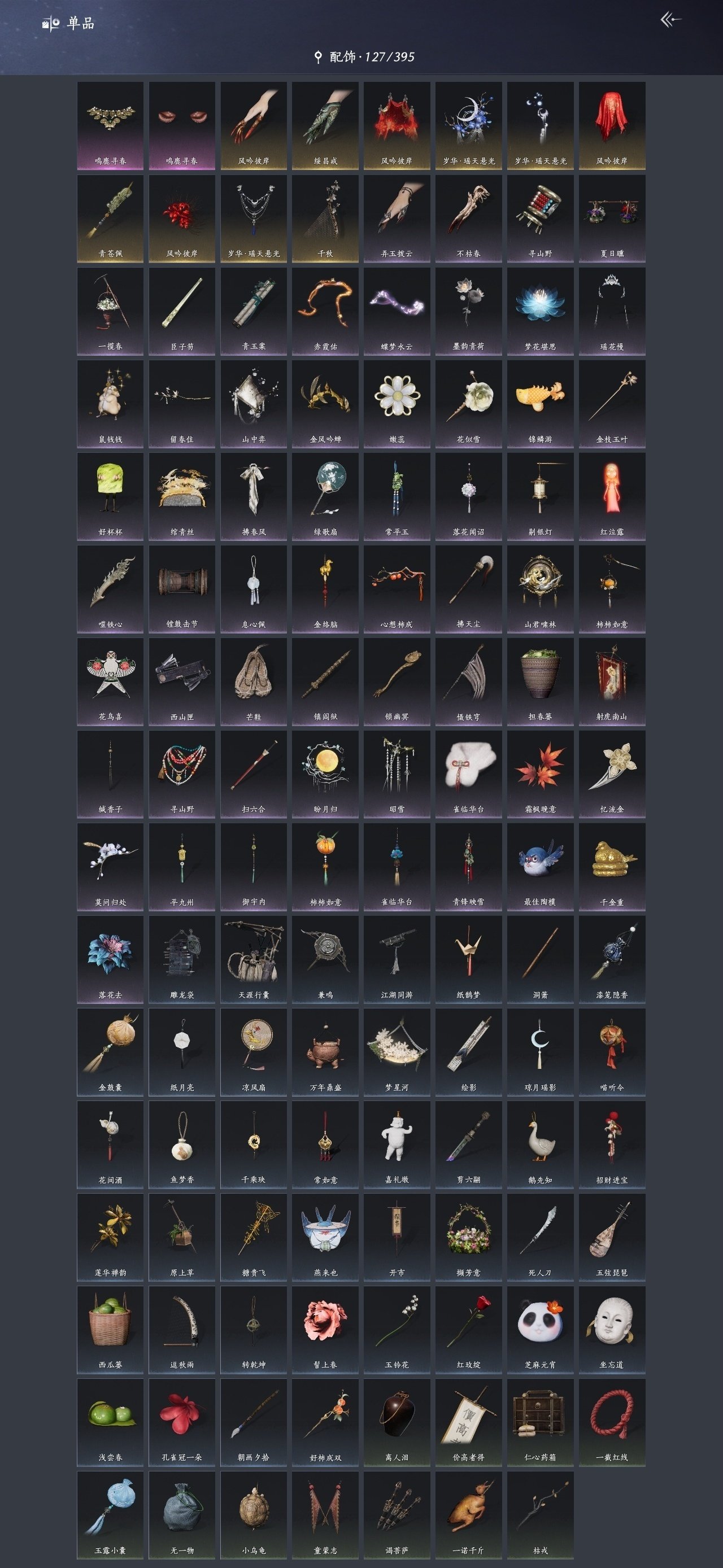Open the 梦花堪思 lotus item
The image size is (723, 1568).
tap(540, 311)
